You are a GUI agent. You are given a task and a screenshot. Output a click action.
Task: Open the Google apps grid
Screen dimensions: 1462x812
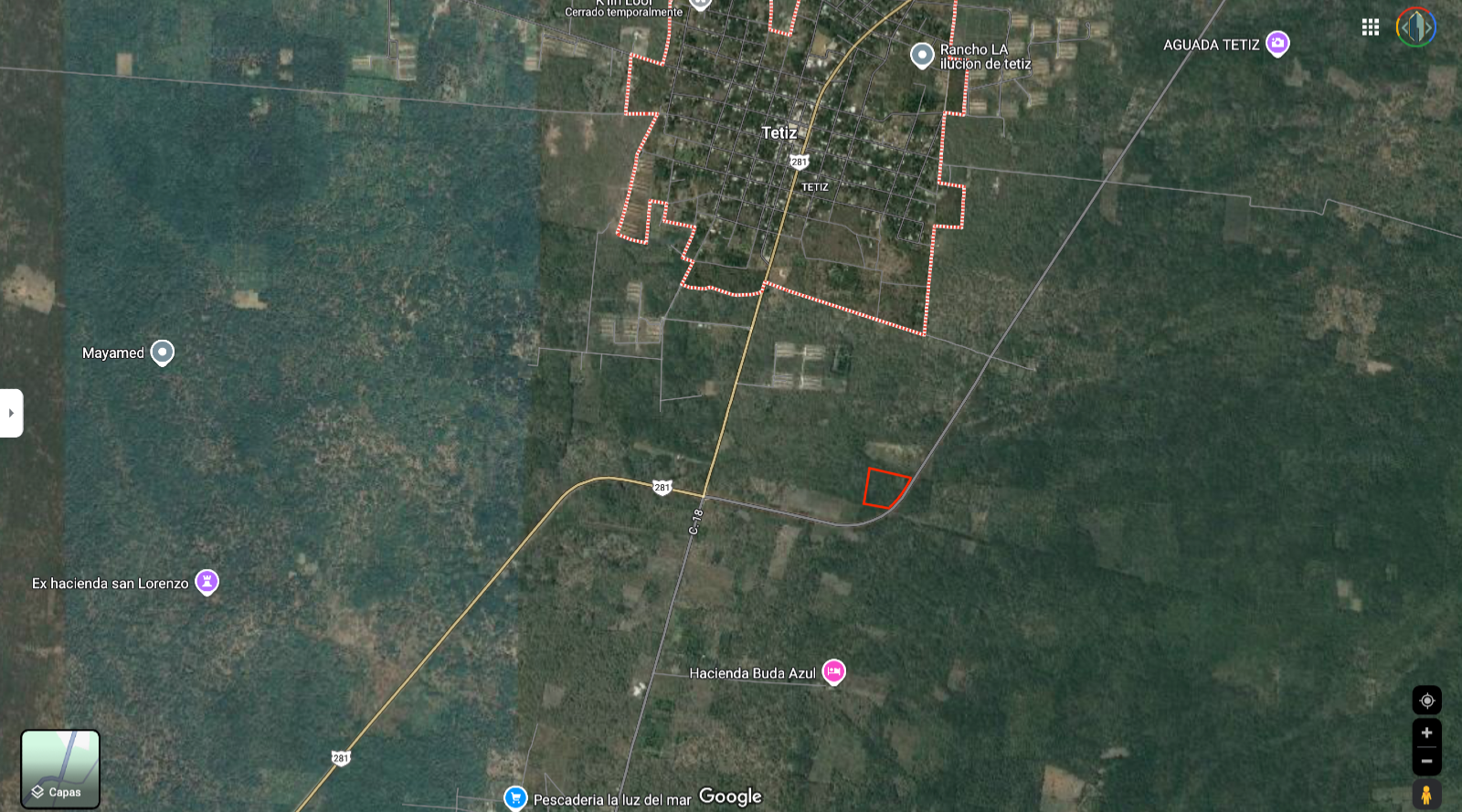1370,27
